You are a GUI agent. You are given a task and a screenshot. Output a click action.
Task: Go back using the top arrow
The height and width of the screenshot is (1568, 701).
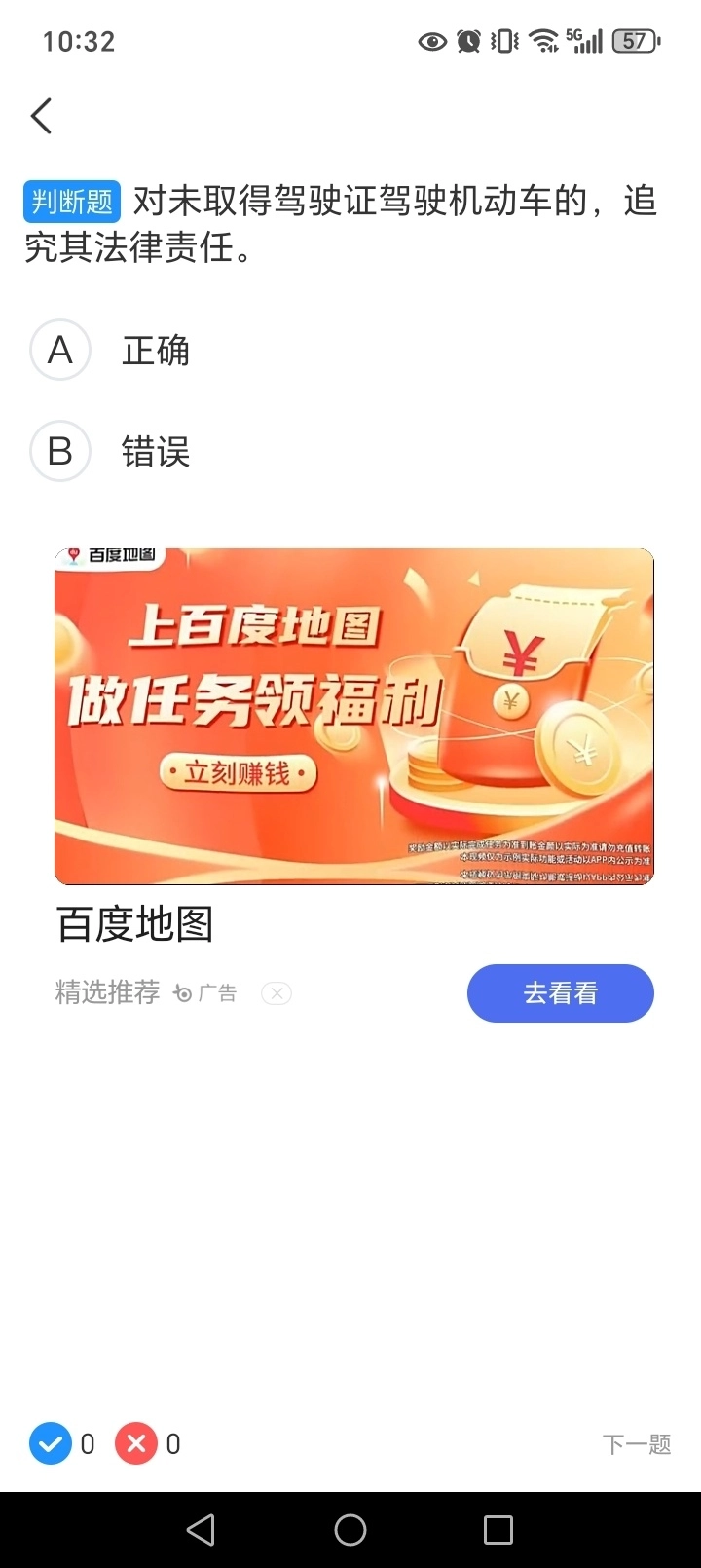coord(41,116)
